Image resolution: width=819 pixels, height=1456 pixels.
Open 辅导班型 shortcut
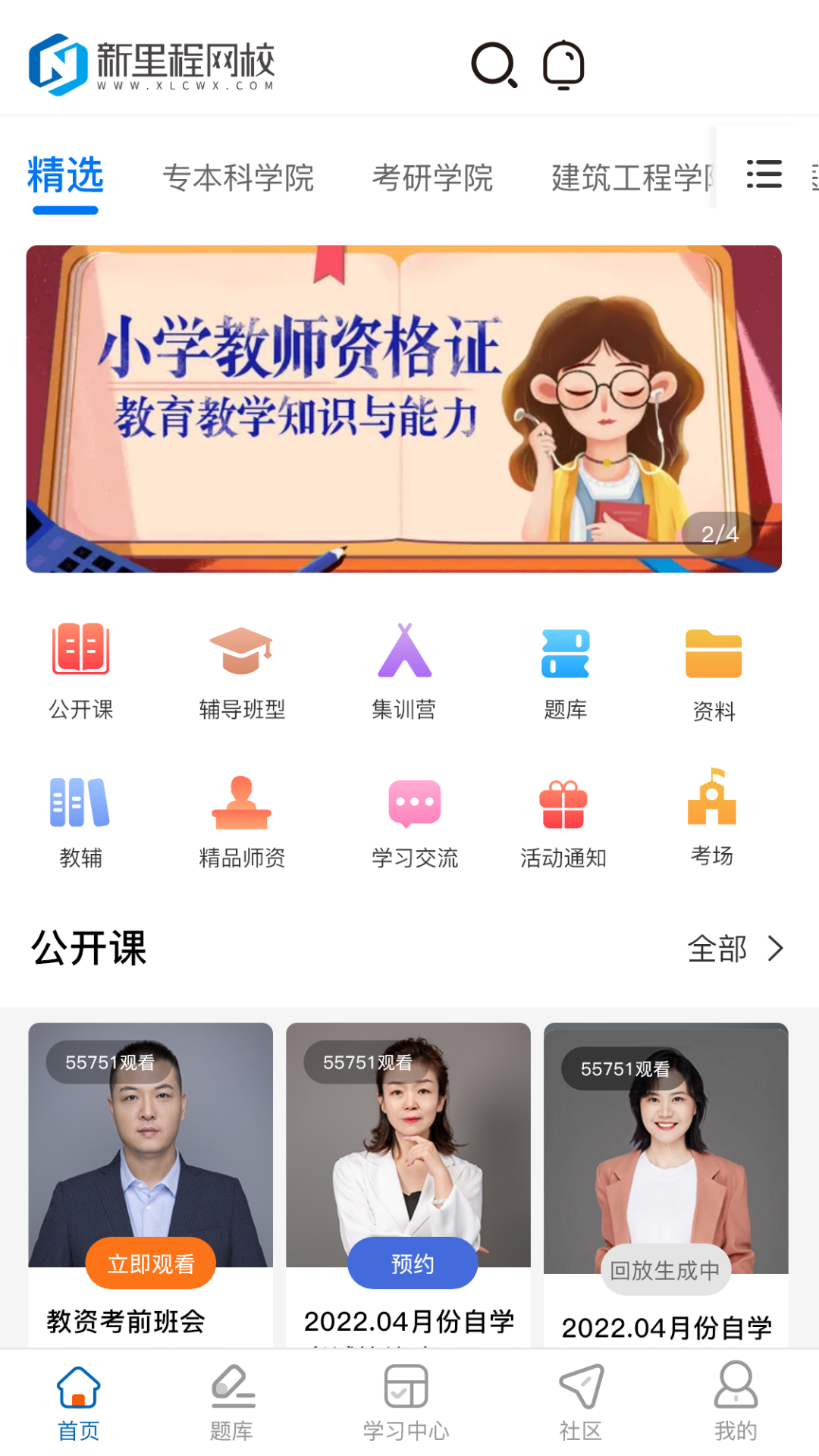coord(242,670)
